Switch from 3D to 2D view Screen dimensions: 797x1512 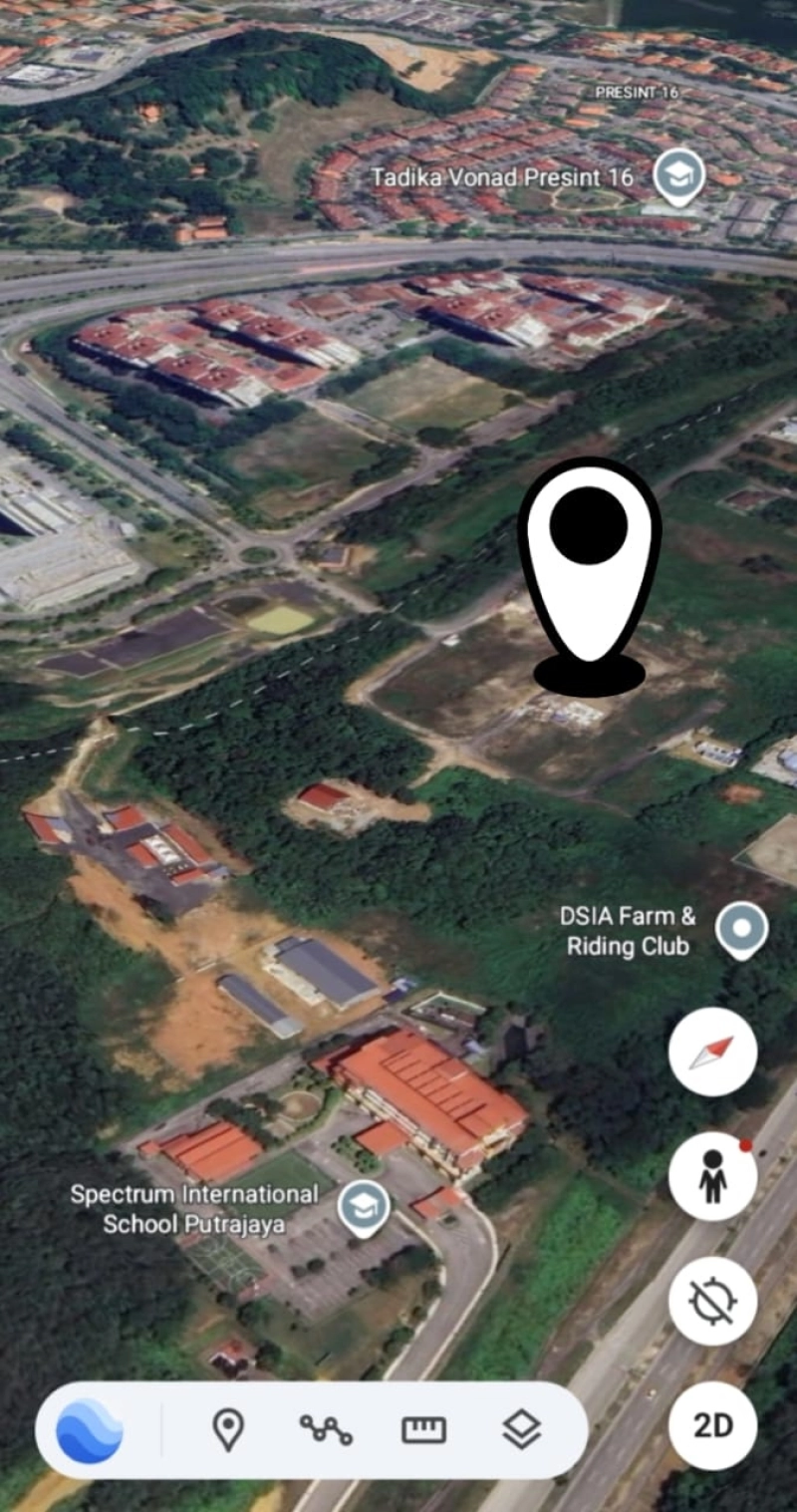coord(713,1425)
